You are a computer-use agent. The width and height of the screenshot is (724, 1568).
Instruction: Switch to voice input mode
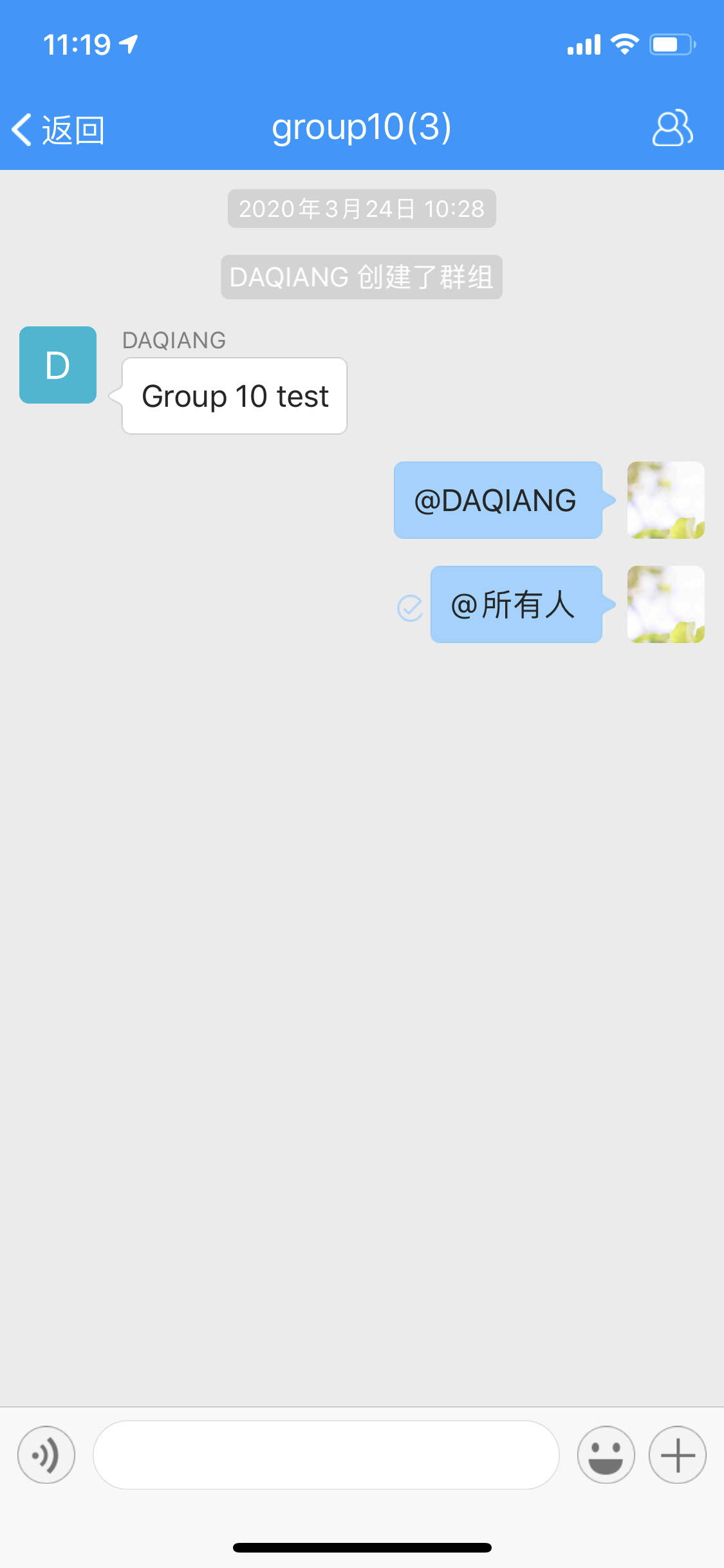tap(46, 1455)
